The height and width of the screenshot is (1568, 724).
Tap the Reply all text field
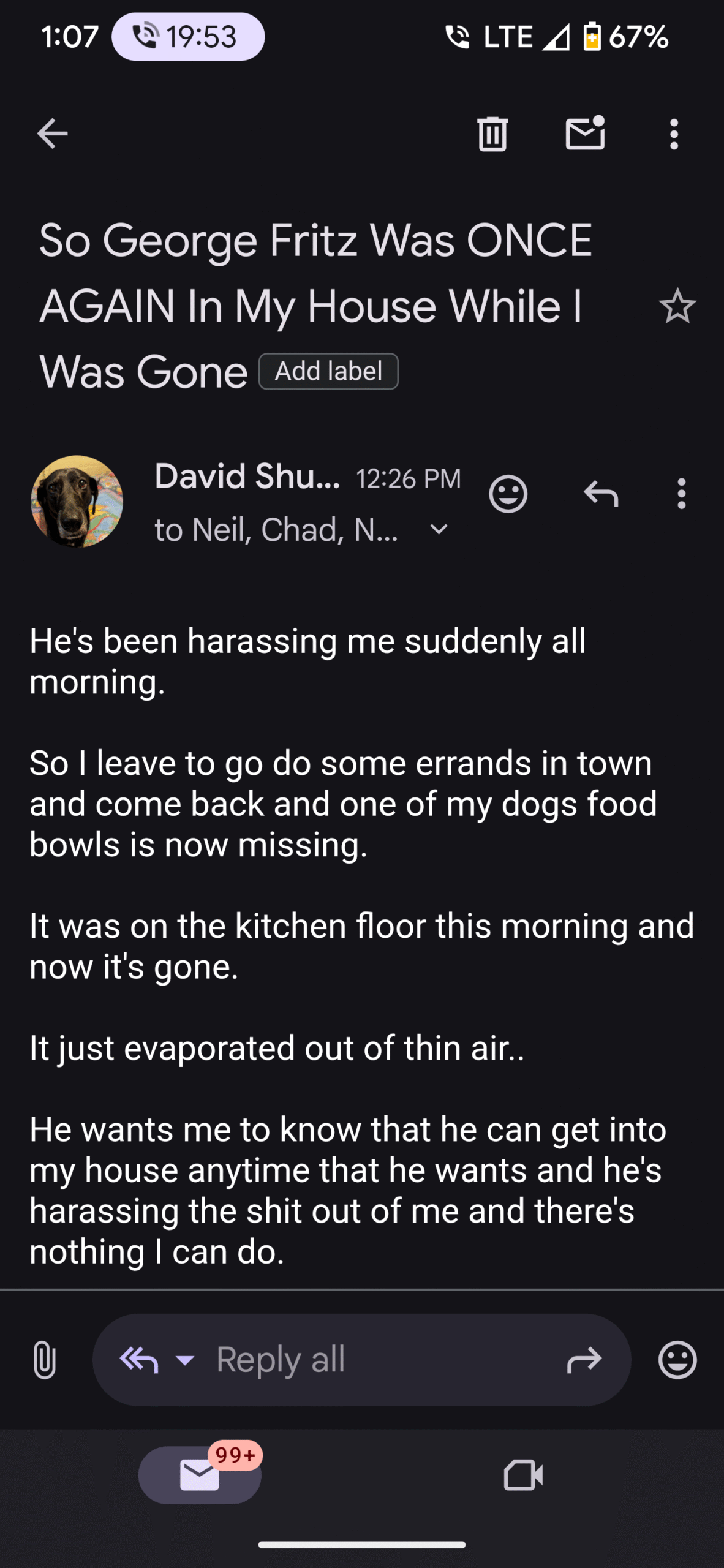tap(361, 1360)
